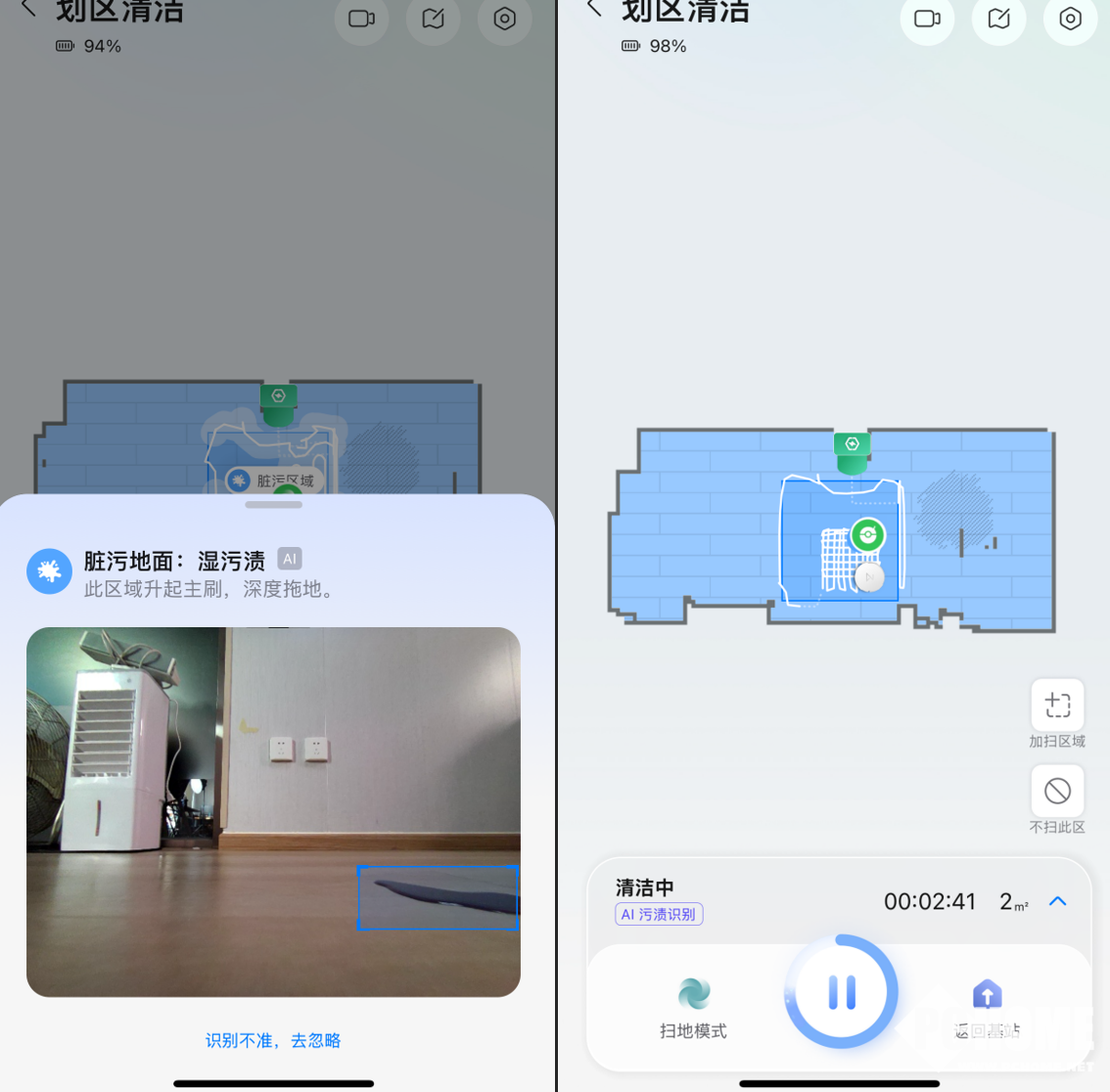
Task: Tap the AI 污渍识别 tag
Action: (659, 914)
